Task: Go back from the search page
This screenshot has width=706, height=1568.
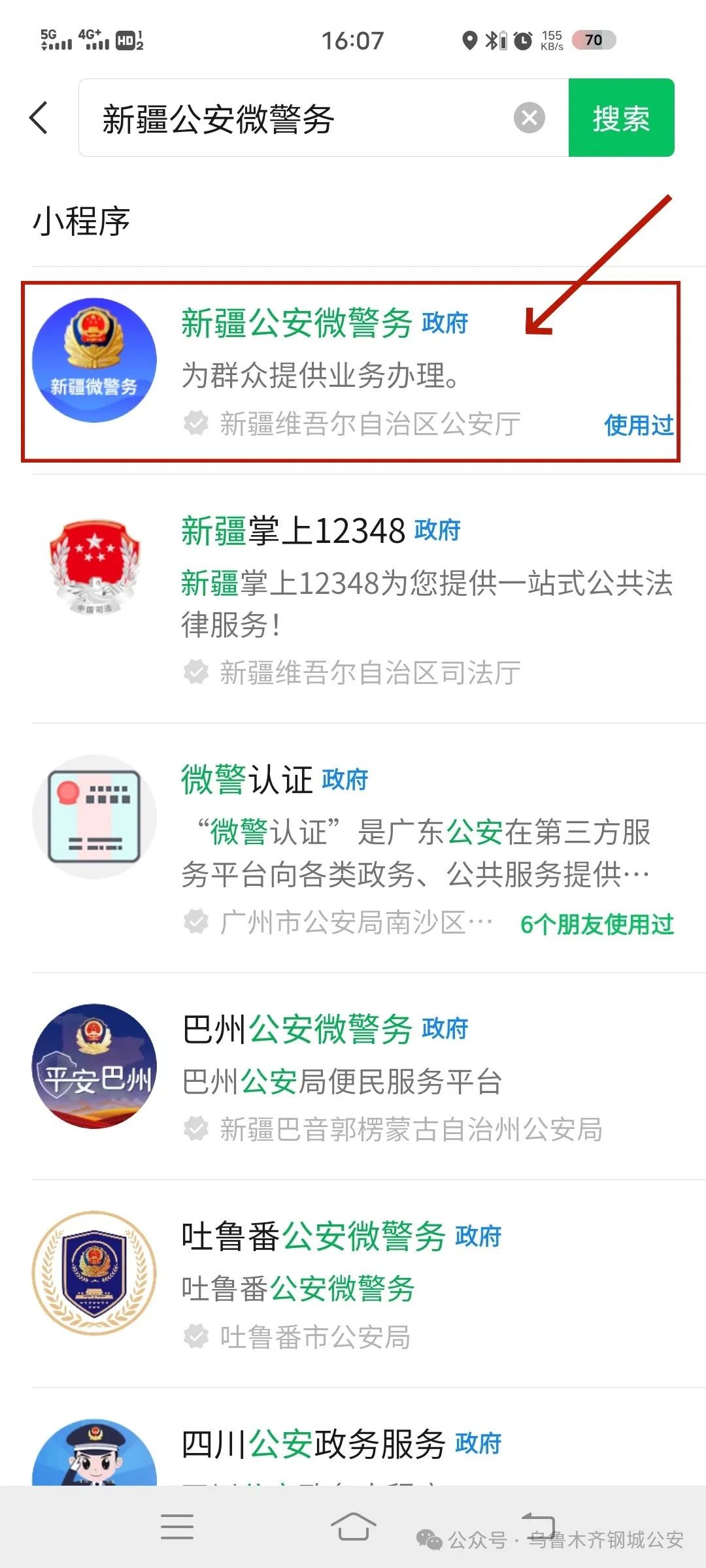Action: tap(39, 118)
